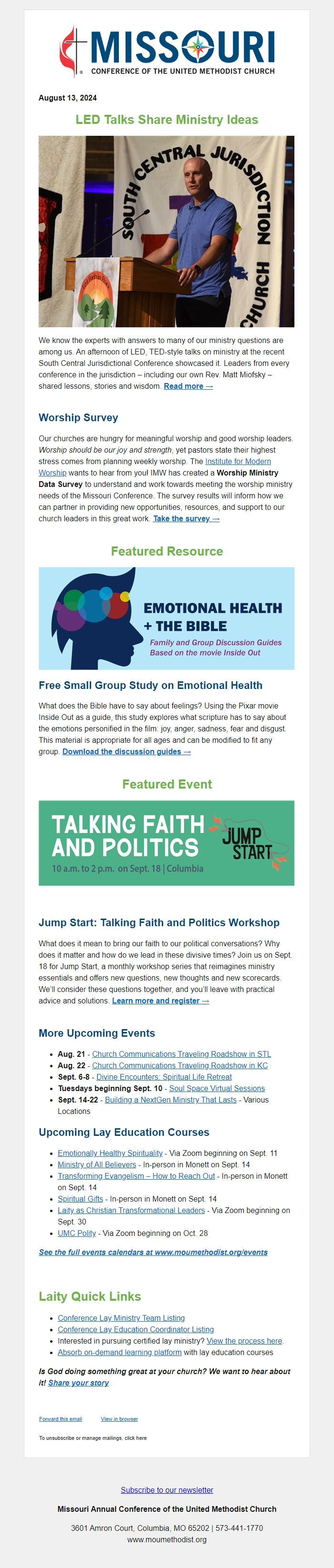Open the Institute for Modern Worship link
Image resolution: width=334 pixels, height=1568 pixels.
click(238, 461)
